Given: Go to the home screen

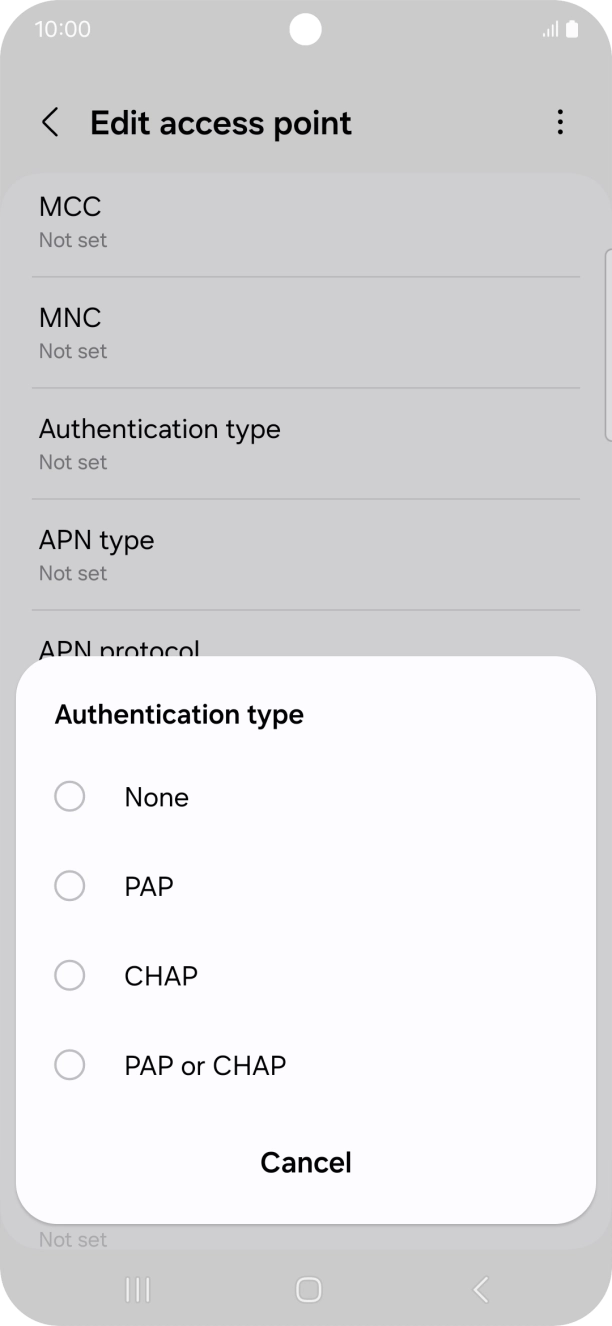Looking at the screenshot, I should click(x=308, y=1289).
